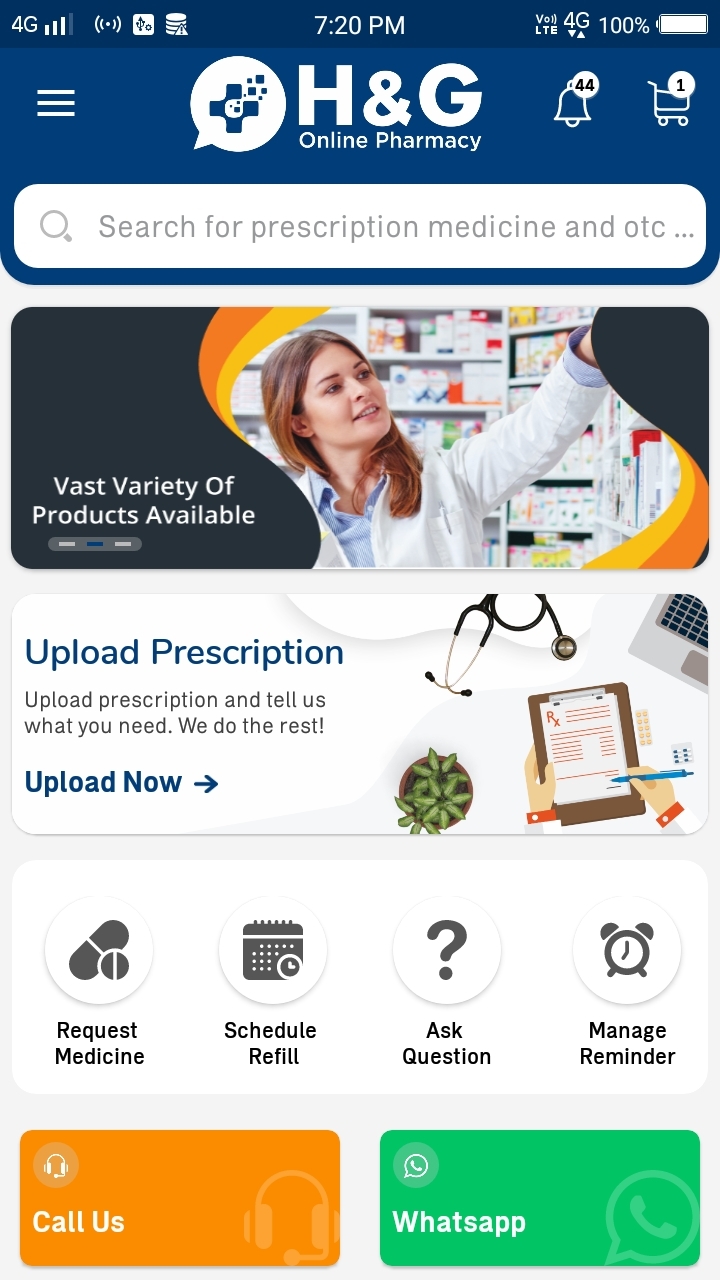The image size is (720, 1280).
Task: Open Schedule Refill
Action: click(272, 950)
